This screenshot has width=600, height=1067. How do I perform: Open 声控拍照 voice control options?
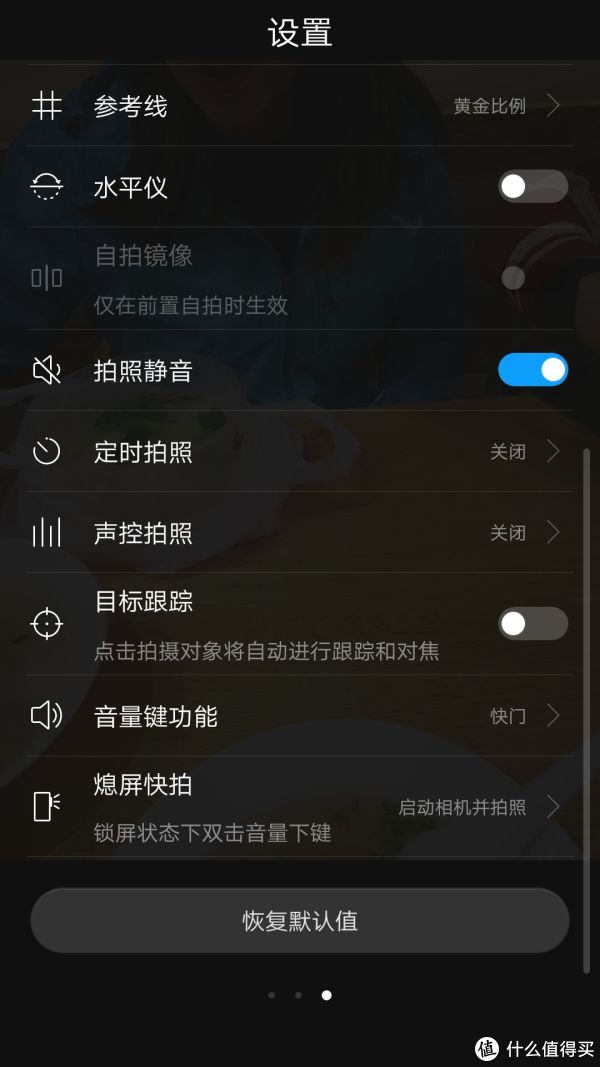tap(300, 532)
